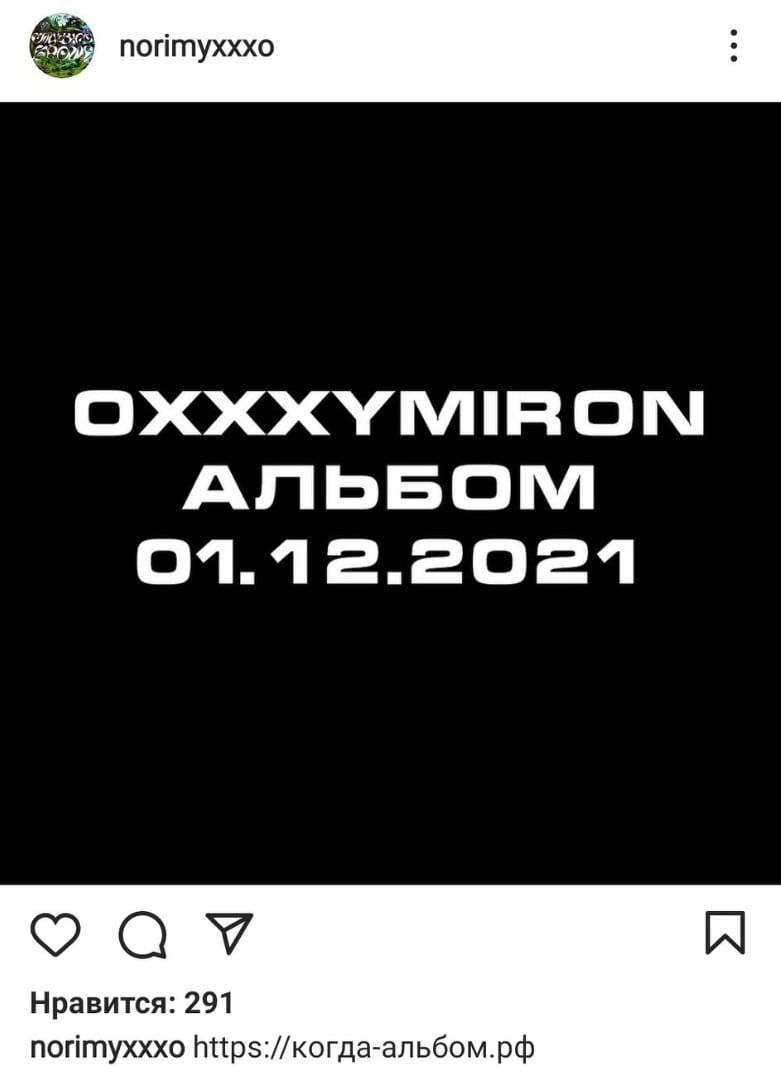Open comments on this post

pyautogui.click(x=142, y=934)
